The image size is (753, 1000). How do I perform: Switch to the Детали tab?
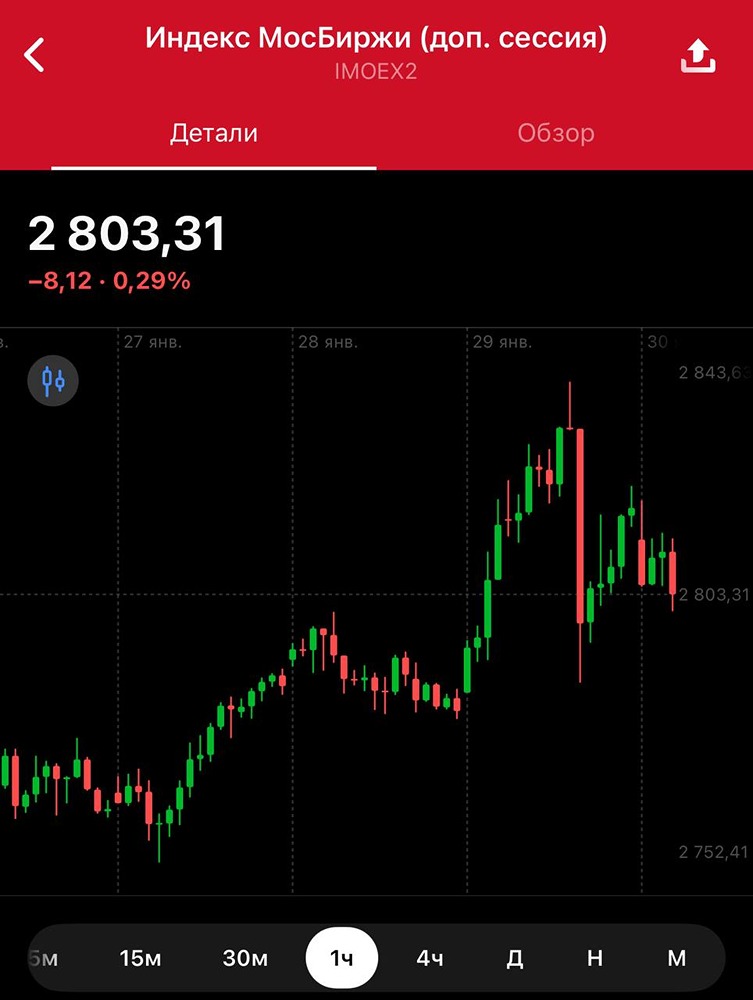(214, 133)
